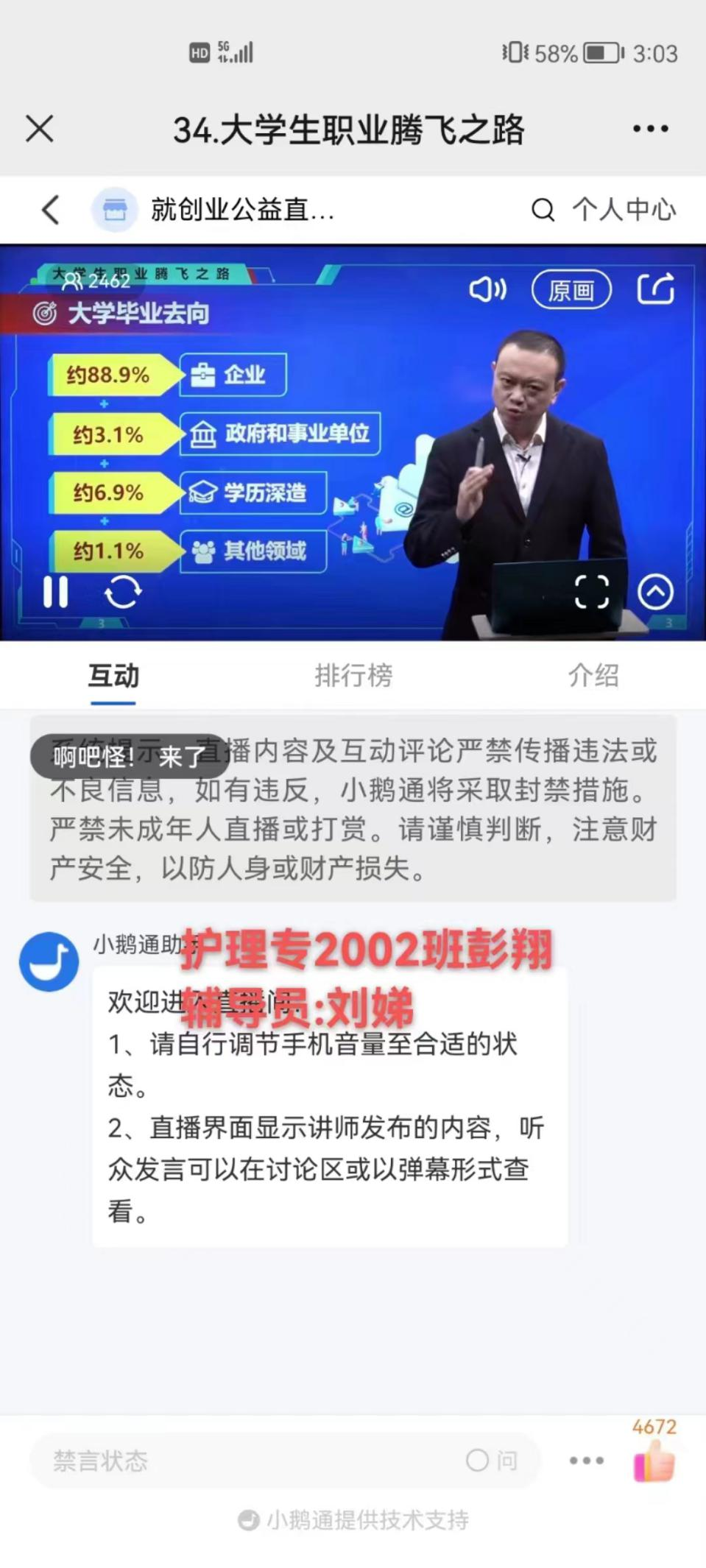Close the live stream page
The height and width of the screenshot is (1568, 706).
coord(40,129)
